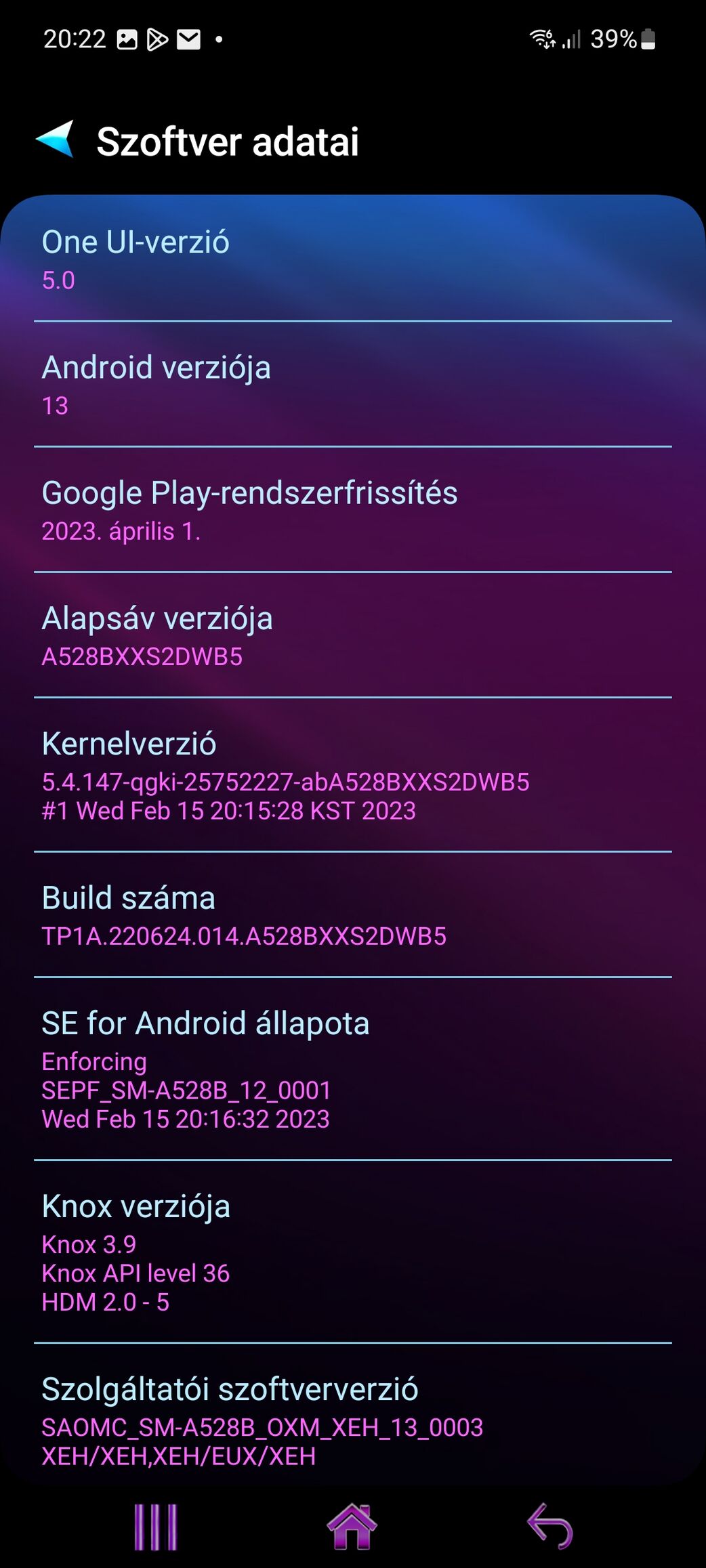Open recent apps from navigation bar
Image resolution: width=706 pixels, height=1568 pixels.
click(x=156, y=1527)
